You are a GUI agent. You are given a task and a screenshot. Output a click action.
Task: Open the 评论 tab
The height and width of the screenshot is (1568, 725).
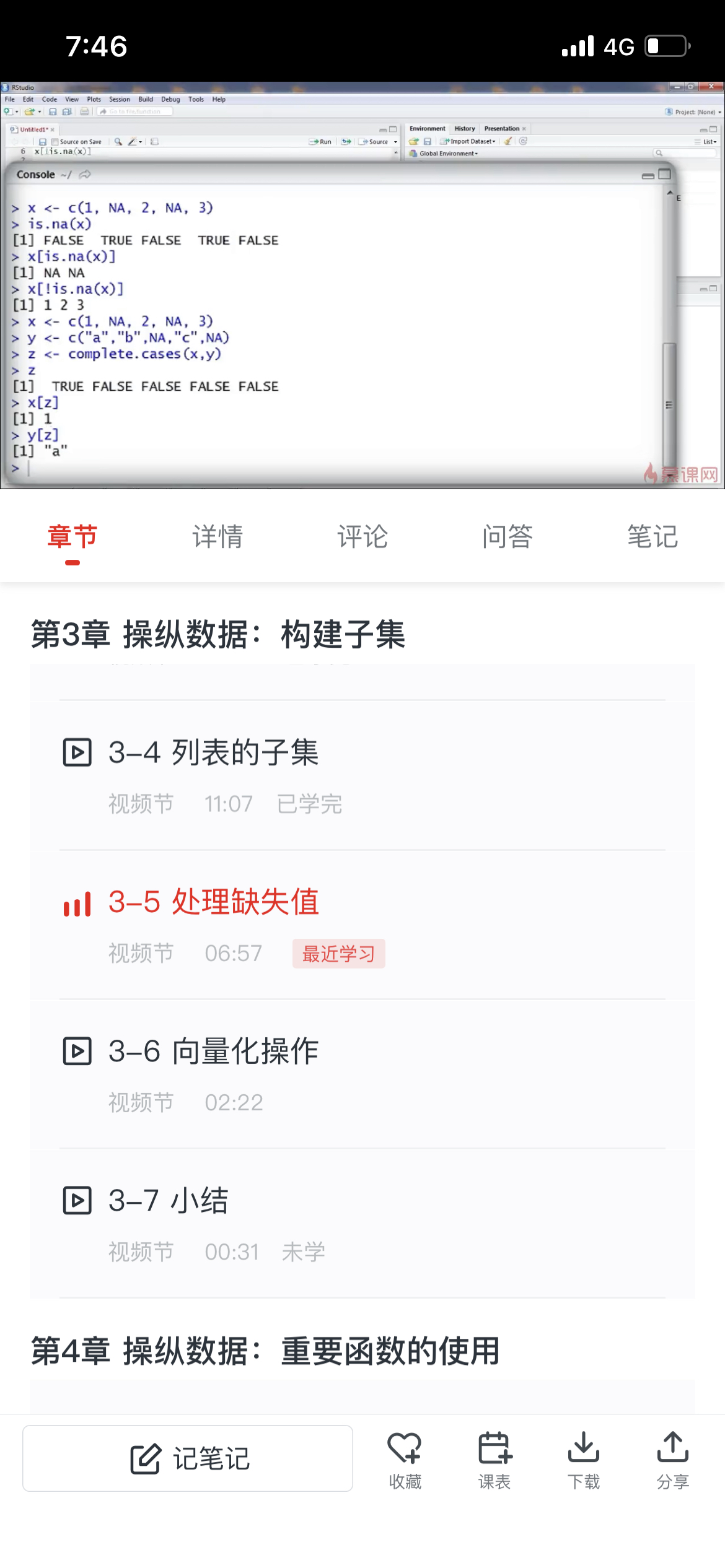[x=362, y=536]
